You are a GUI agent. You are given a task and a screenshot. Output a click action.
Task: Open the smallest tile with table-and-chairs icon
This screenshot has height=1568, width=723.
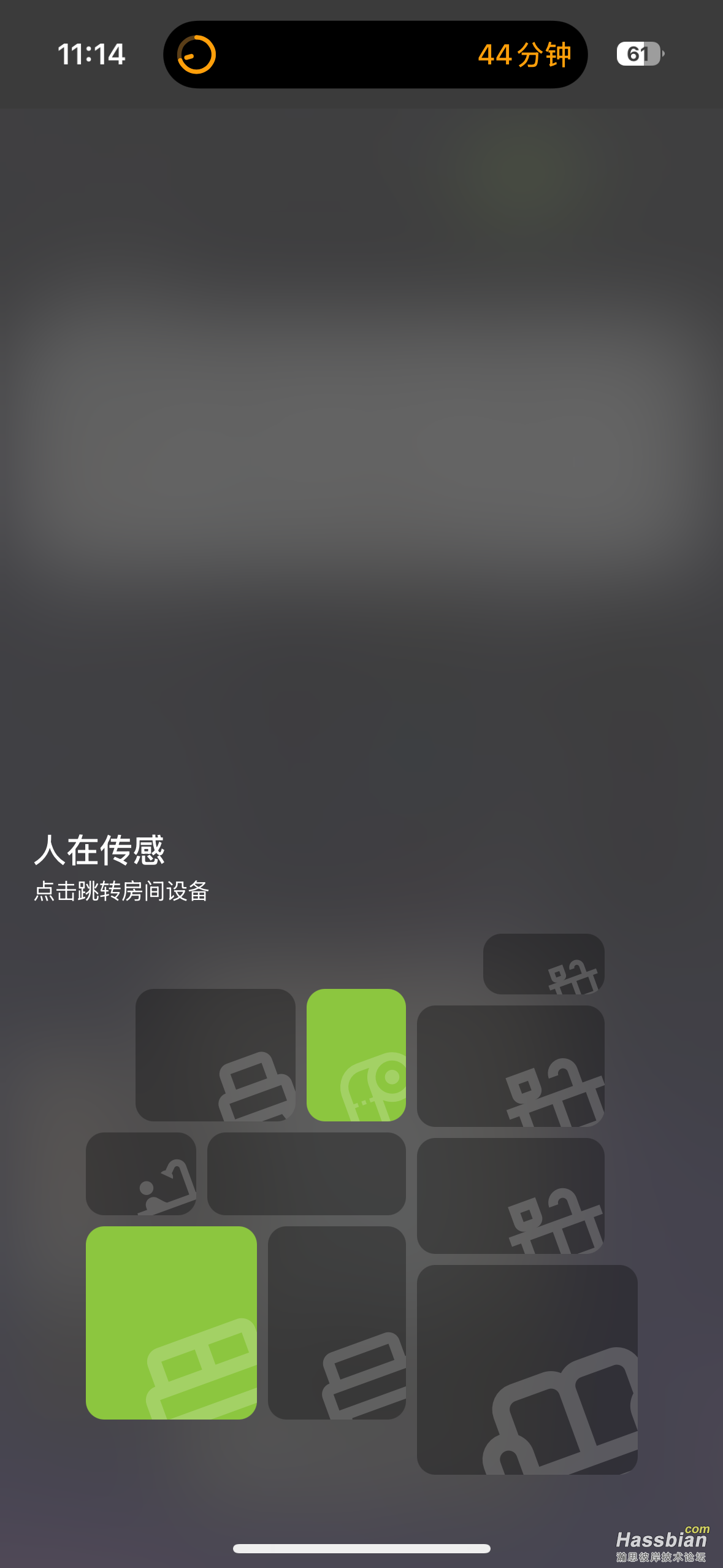click(543, 964)
